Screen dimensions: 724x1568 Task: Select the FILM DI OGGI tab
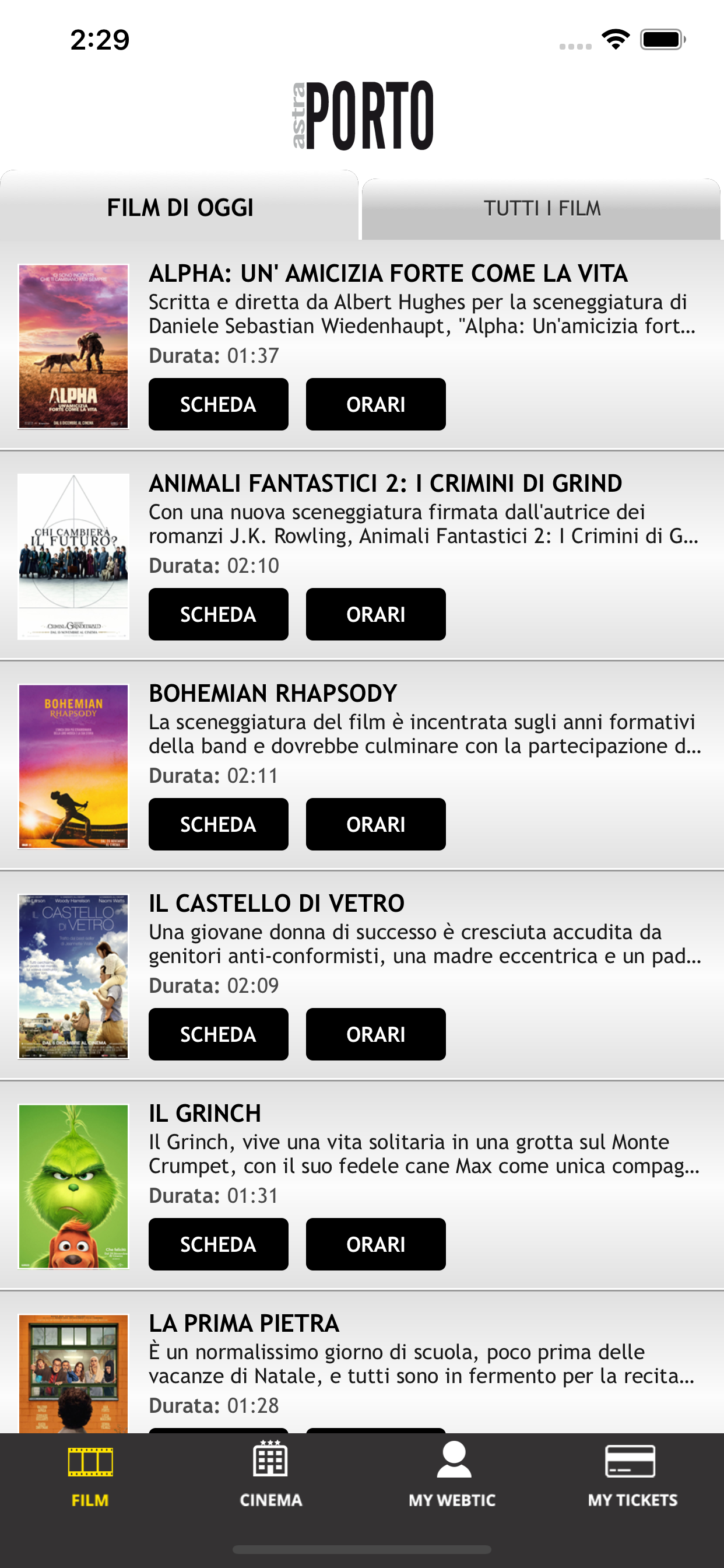tap(180, 207)
